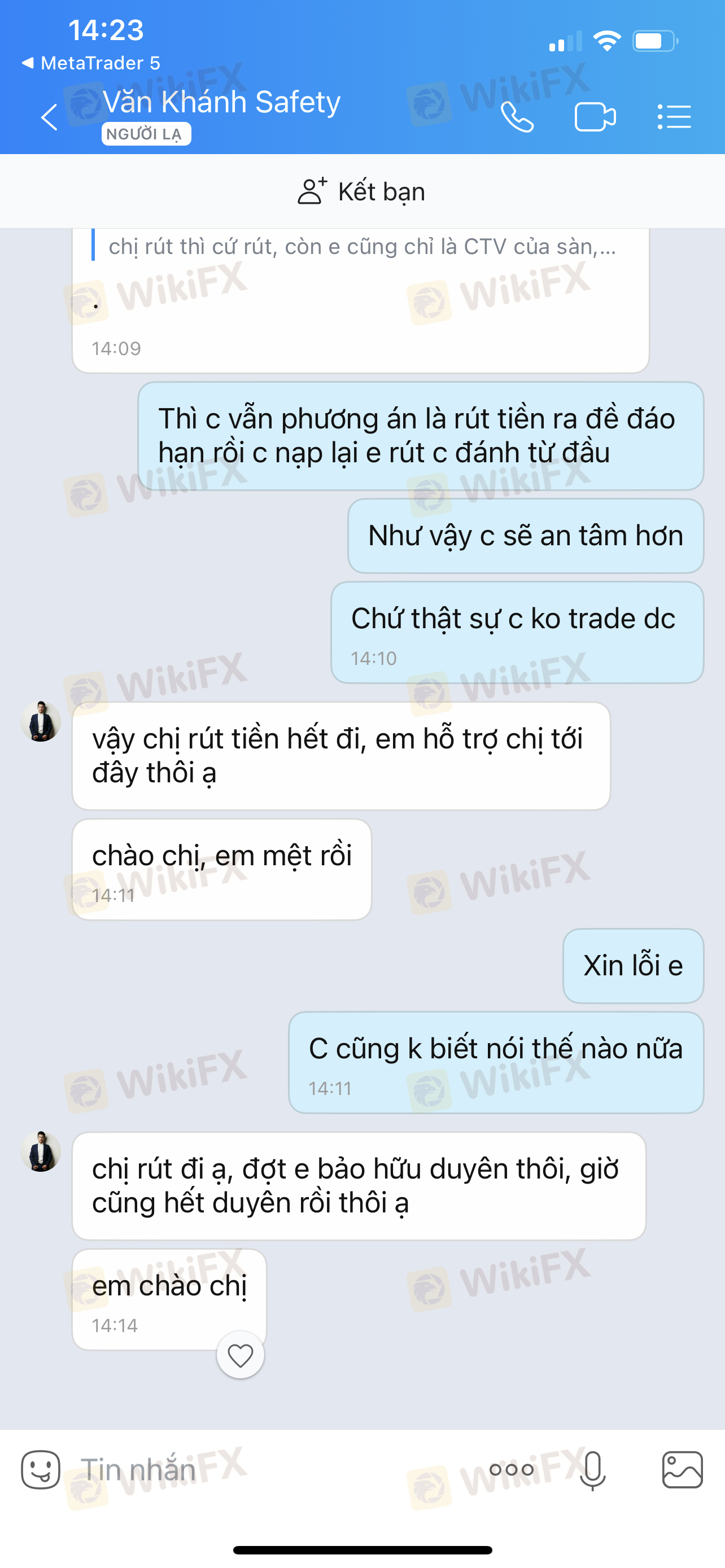Open more attachment options (three dots)
Image resolution: width=725 pixels, height=1568 pixels.
tap(512, 1470)
